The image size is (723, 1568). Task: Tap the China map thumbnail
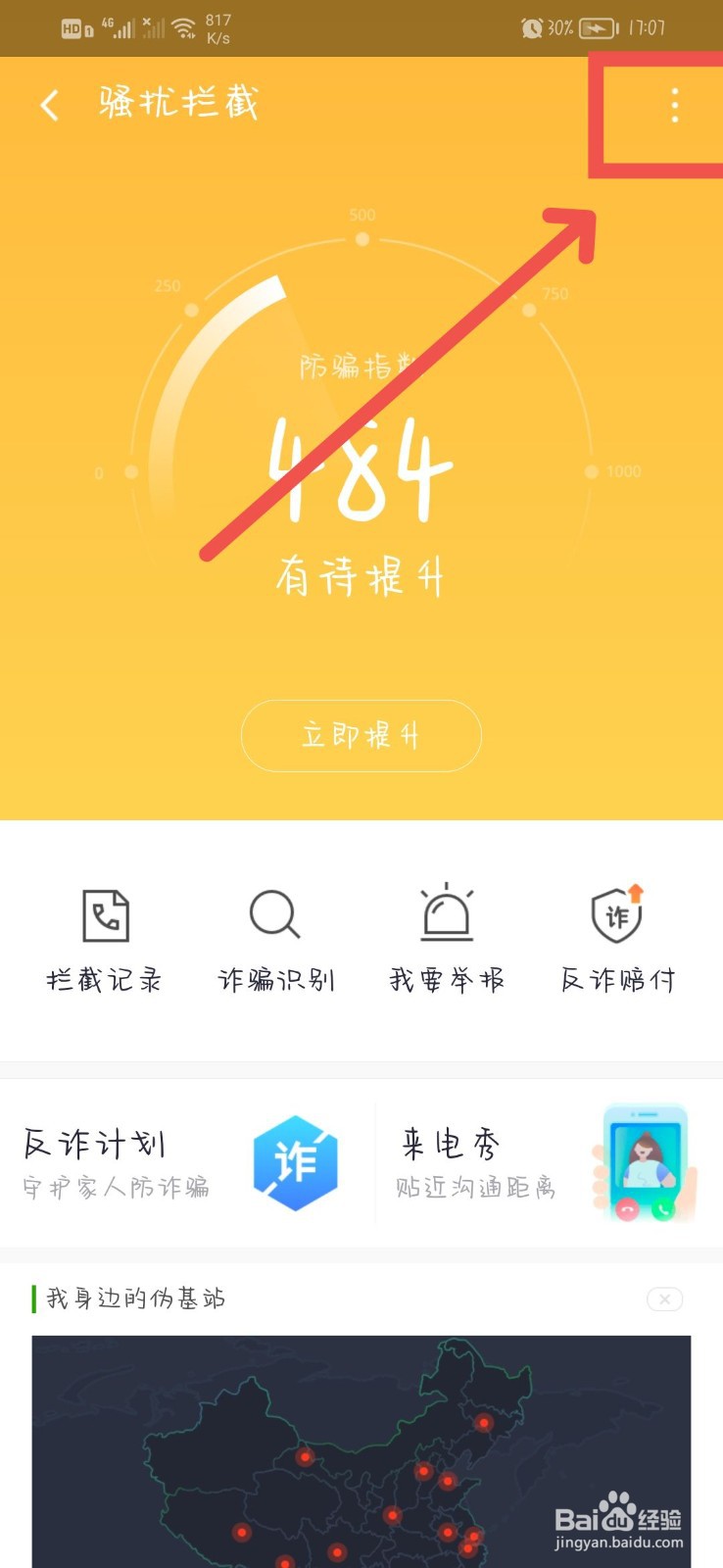pos(361,1450)
